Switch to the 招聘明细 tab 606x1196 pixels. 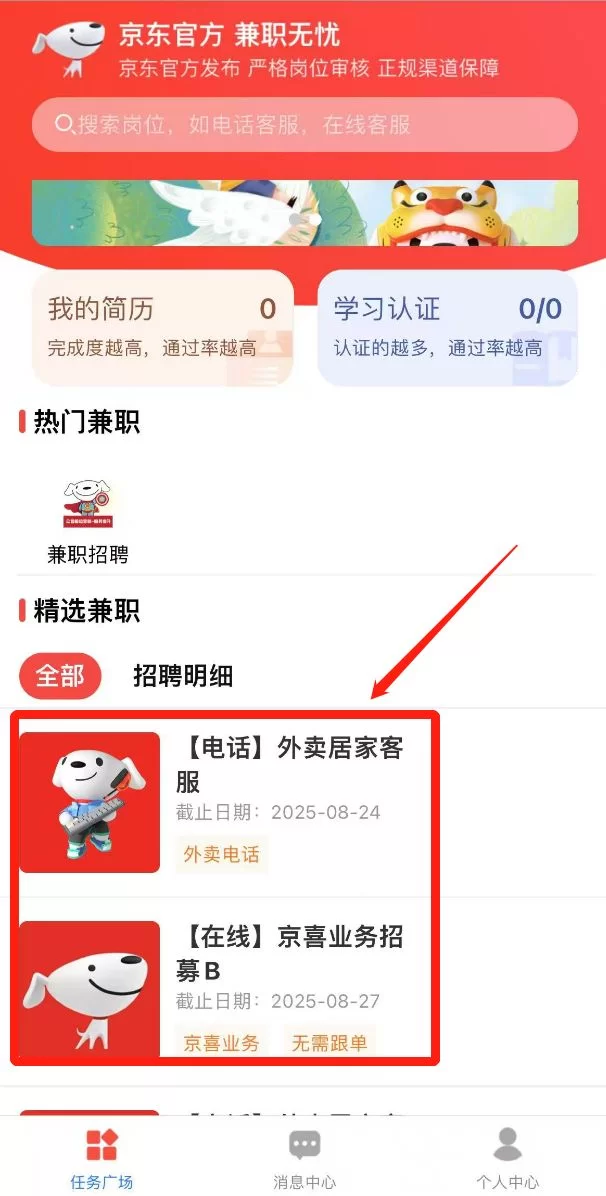tap(183, 676)
